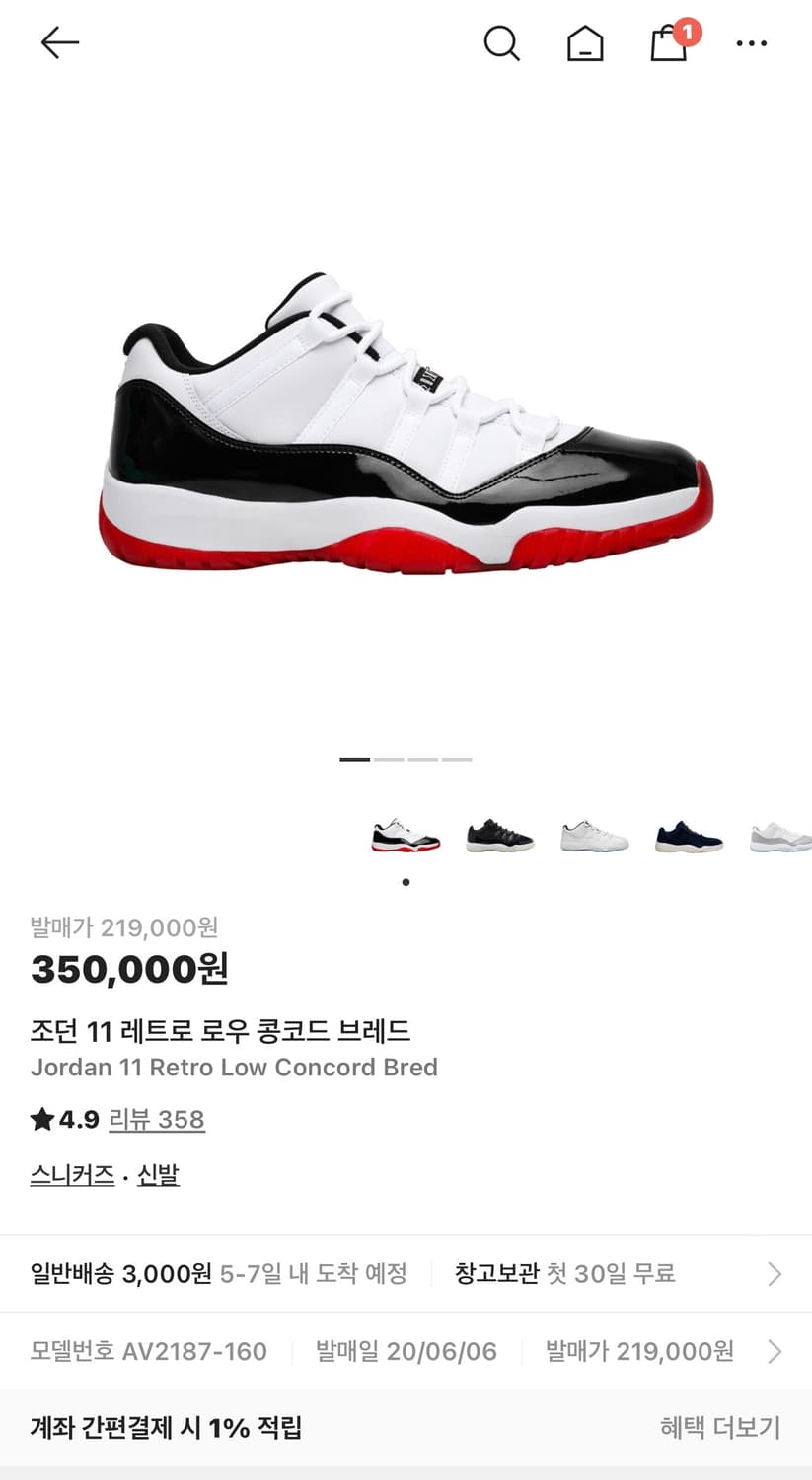Open 창고보관 첫 30일 무료 details

point(564,1274)
